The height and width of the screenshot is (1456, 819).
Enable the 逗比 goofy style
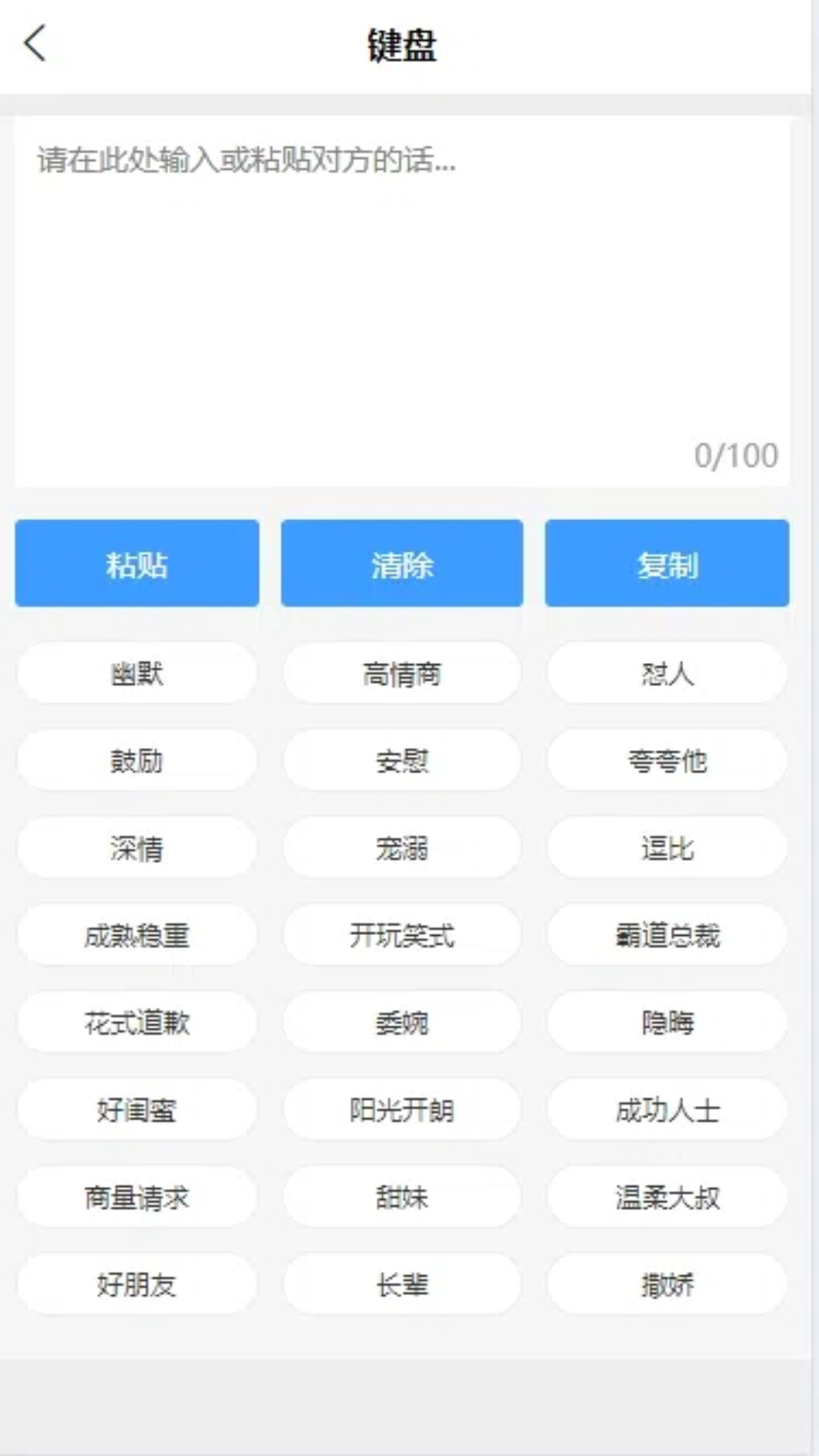click(x=667, y=848)
